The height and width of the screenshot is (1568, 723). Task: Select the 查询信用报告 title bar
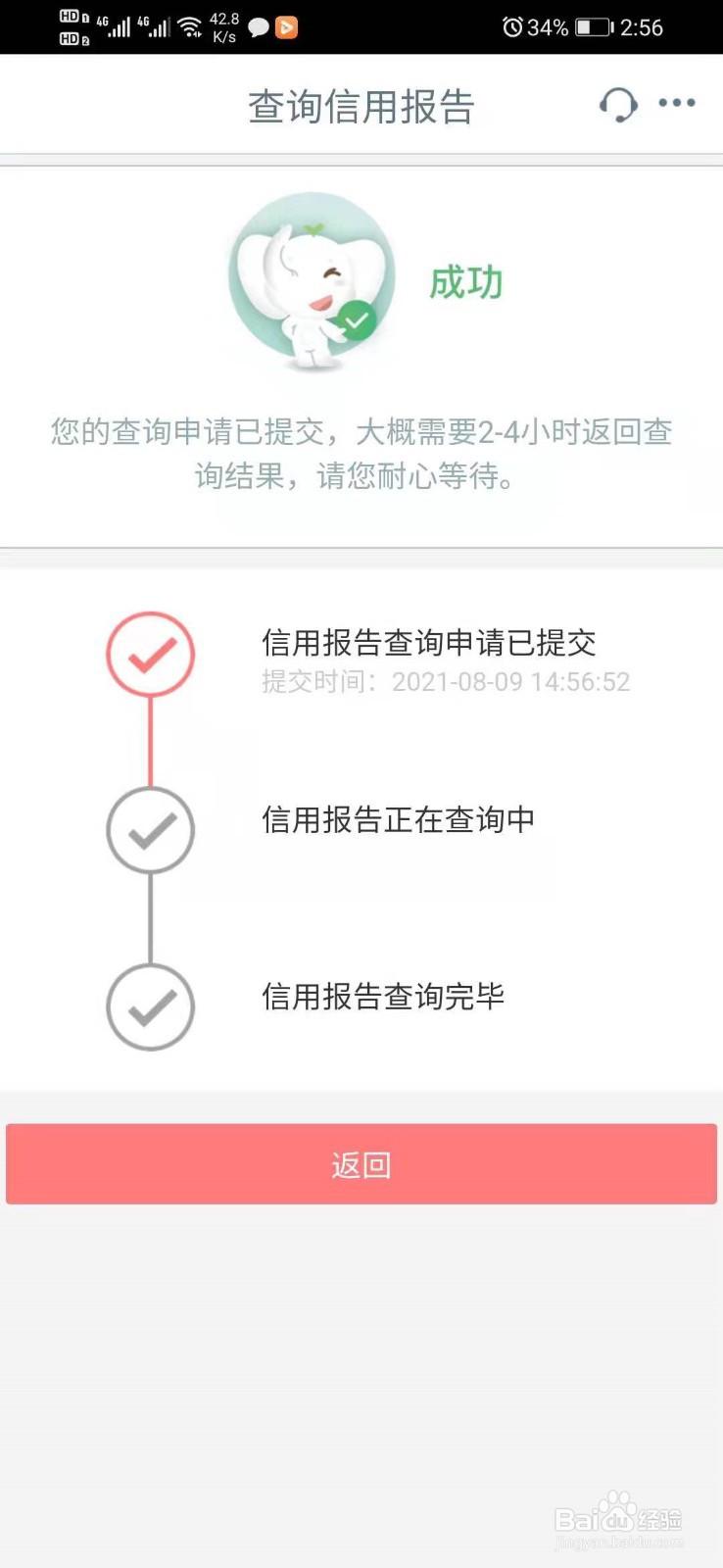[x=361, y=108]
